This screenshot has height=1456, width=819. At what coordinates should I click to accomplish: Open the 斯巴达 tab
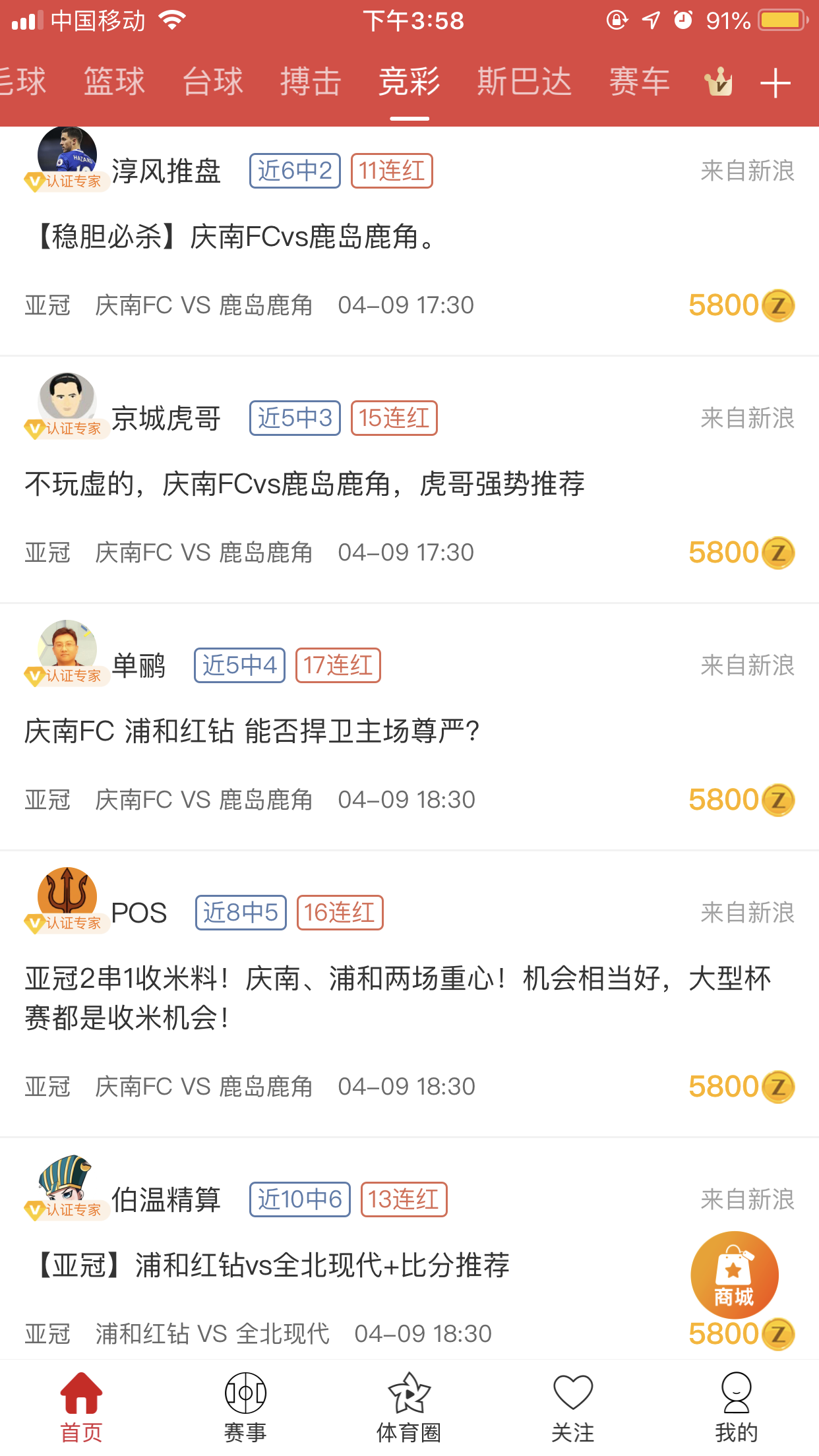[x=524, y=82]
